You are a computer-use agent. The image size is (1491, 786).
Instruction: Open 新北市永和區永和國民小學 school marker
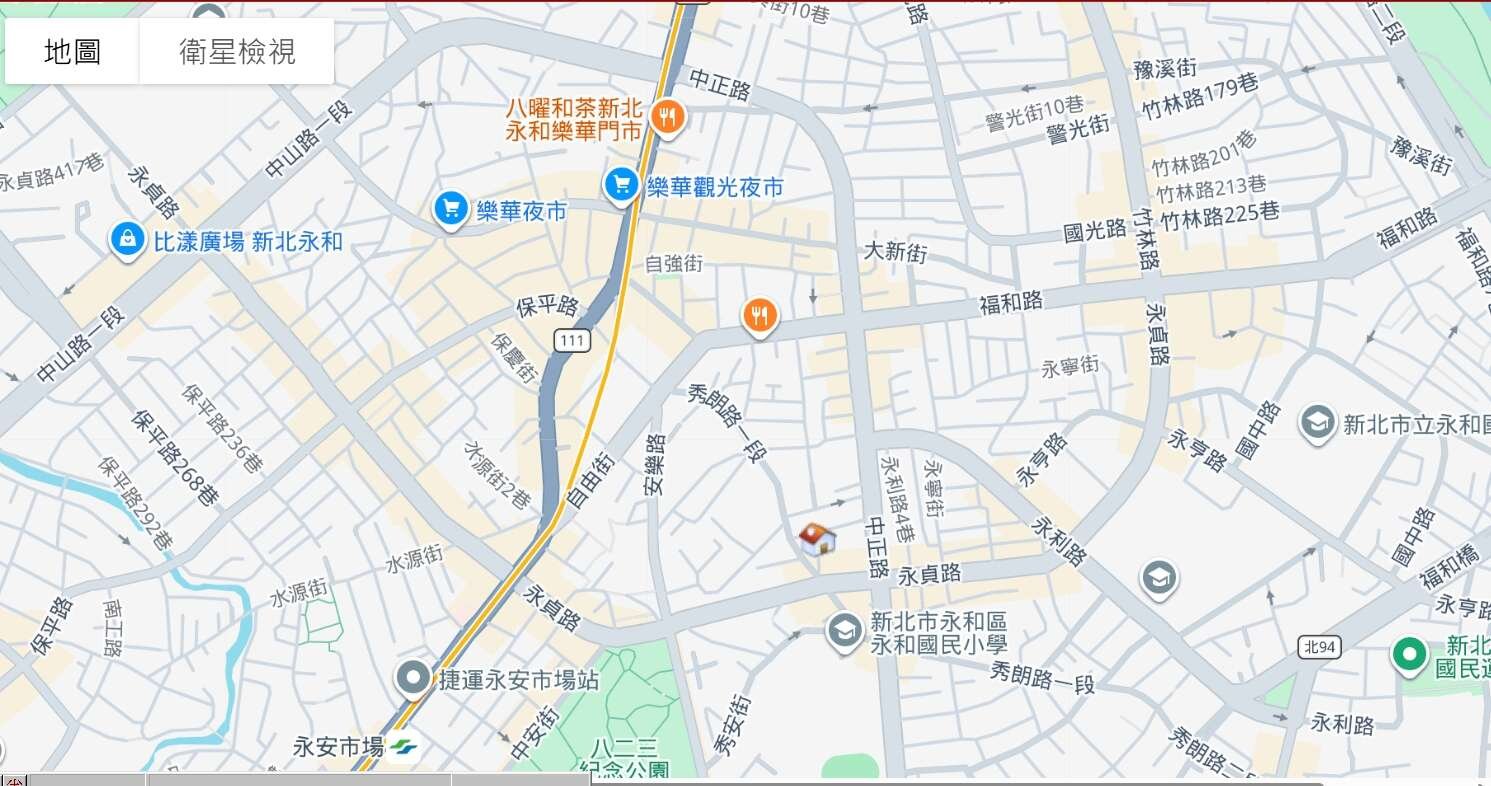pyautogui.click(x=845, y=630)
